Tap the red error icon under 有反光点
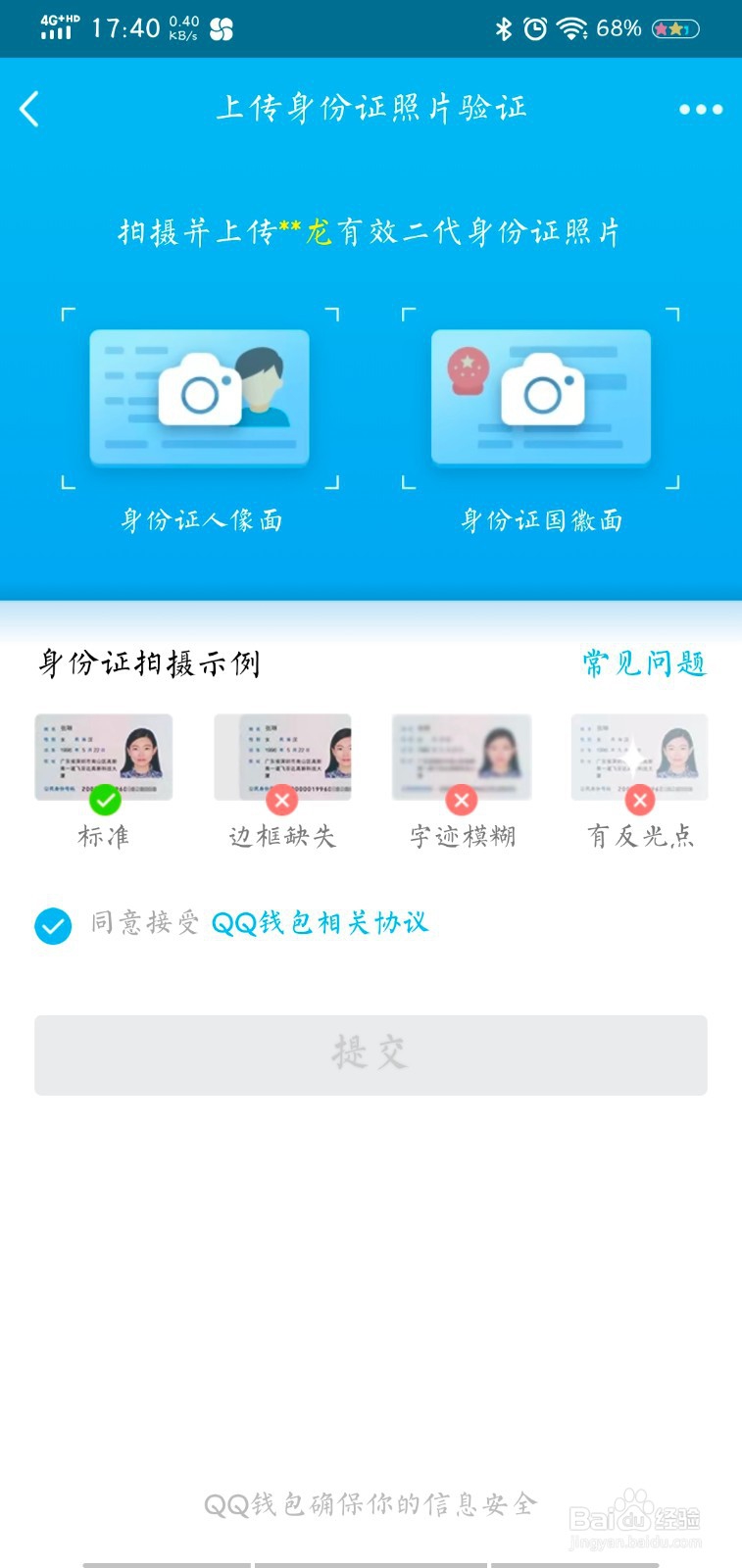The width and height of the screenshot is (742, 1568). (x=639, y=800)
